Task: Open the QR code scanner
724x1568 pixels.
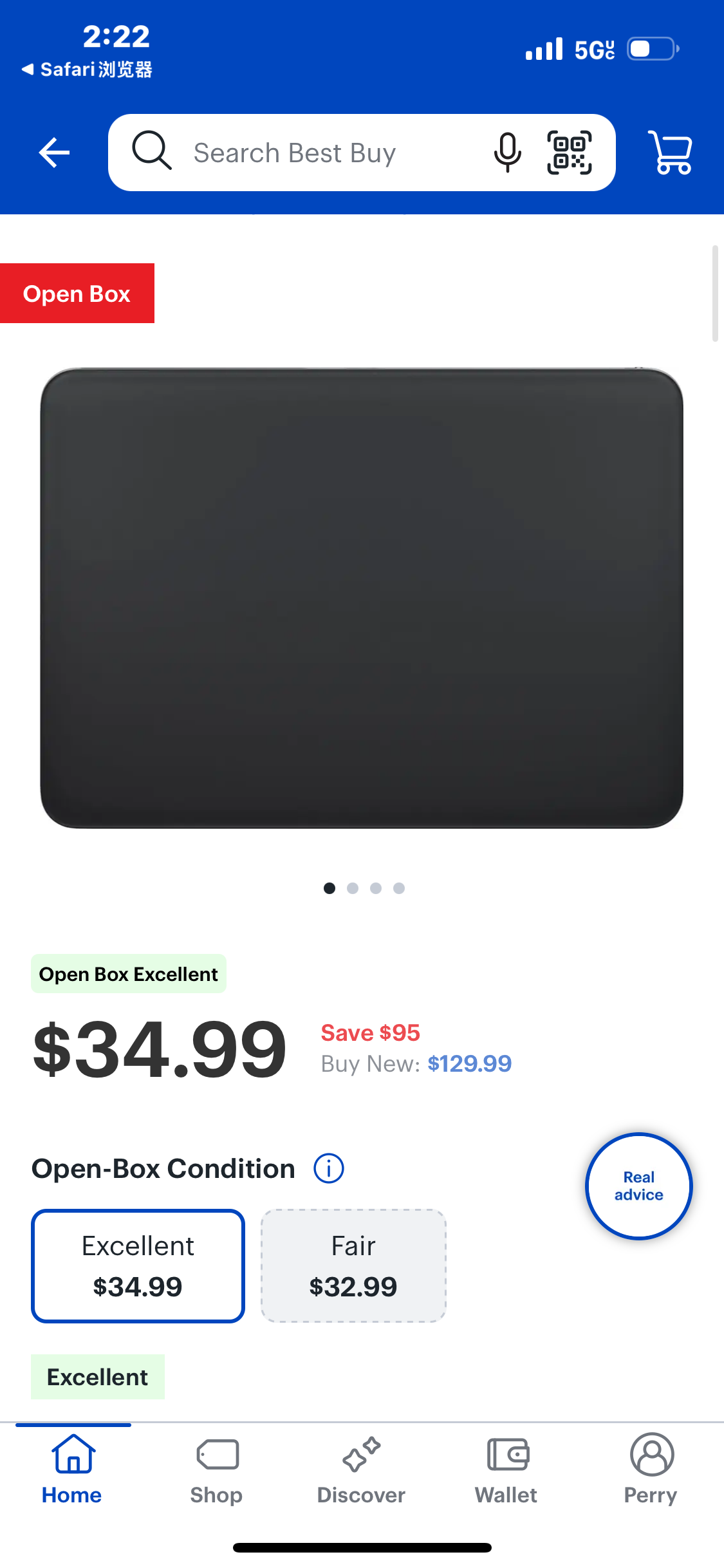Action: tap(569, 153)
